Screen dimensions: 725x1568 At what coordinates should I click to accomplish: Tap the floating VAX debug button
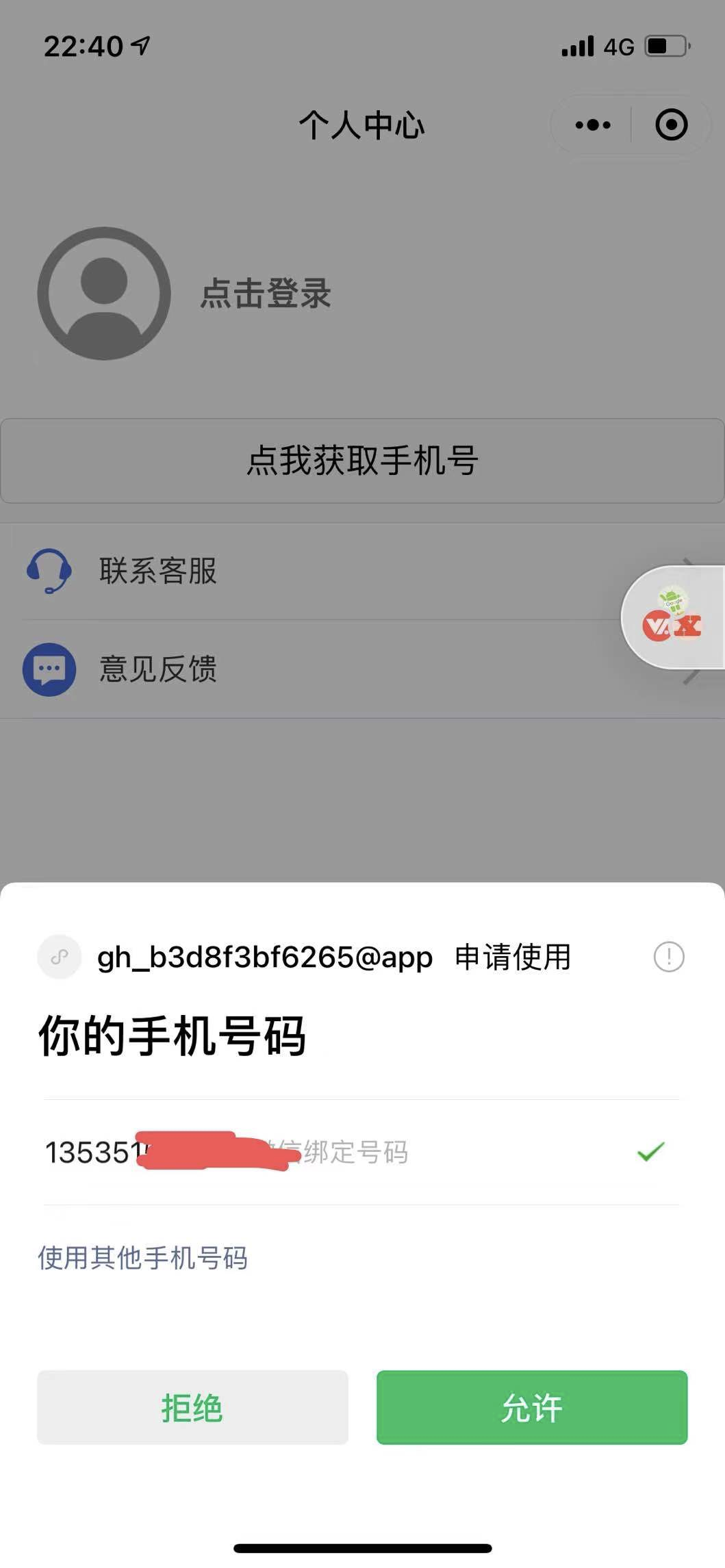(672, 617)
